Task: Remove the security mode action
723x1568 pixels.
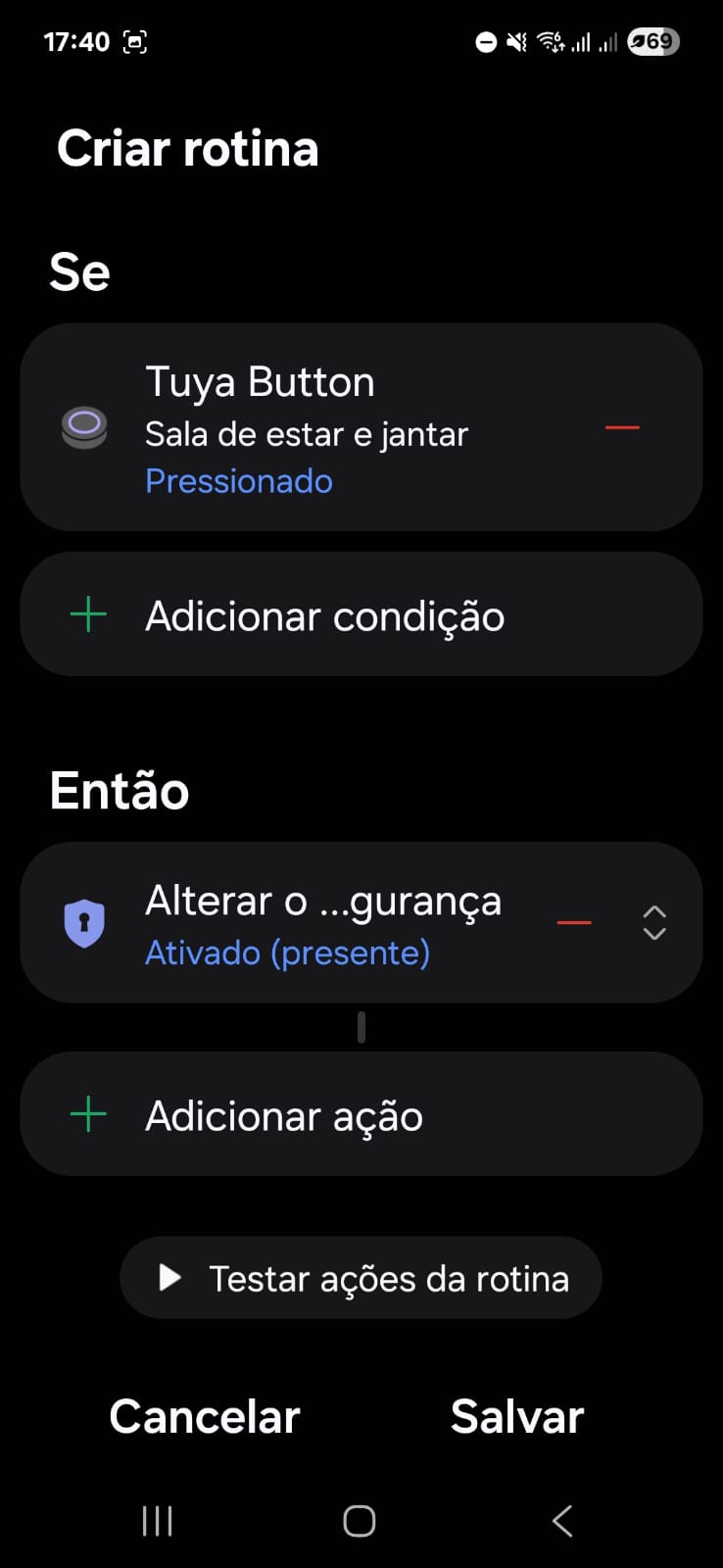Action: coord(574,923)
